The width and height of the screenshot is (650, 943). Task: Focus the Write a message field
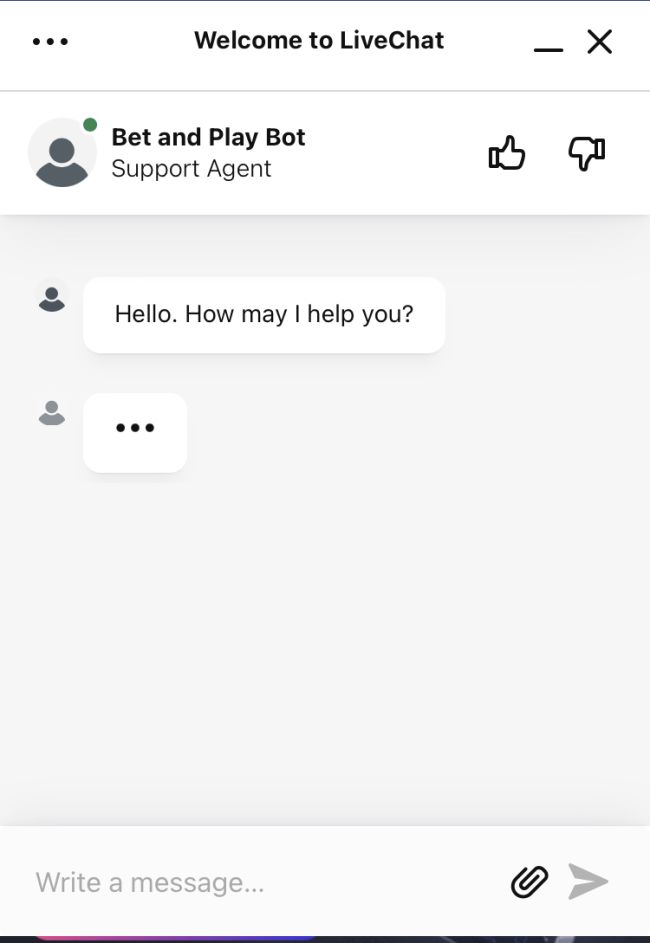pos(260,882)
